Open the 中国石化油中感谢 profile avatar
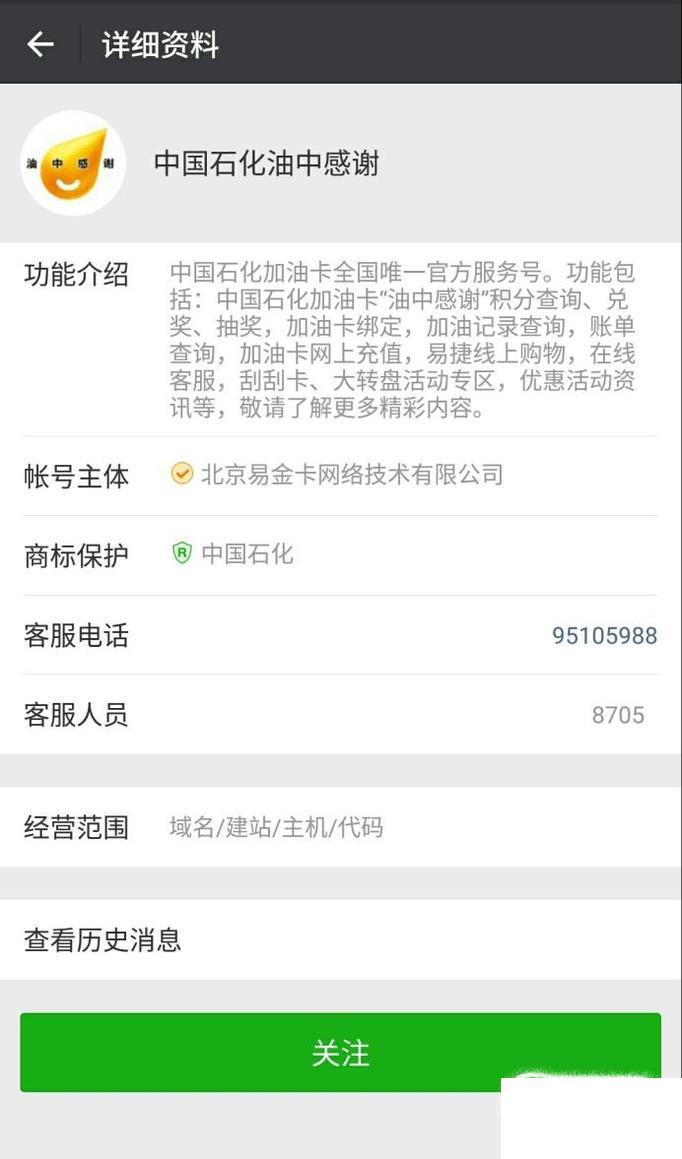Screen dimensions: 682x1159 [x=73, y=163]
